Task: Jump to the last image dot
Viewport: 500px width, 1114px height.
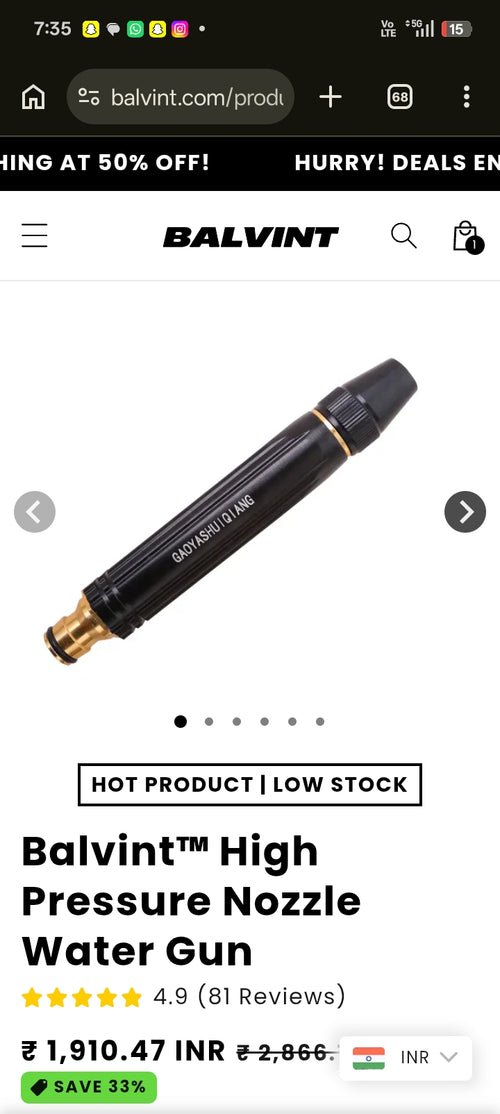Action: pos(320,721)
